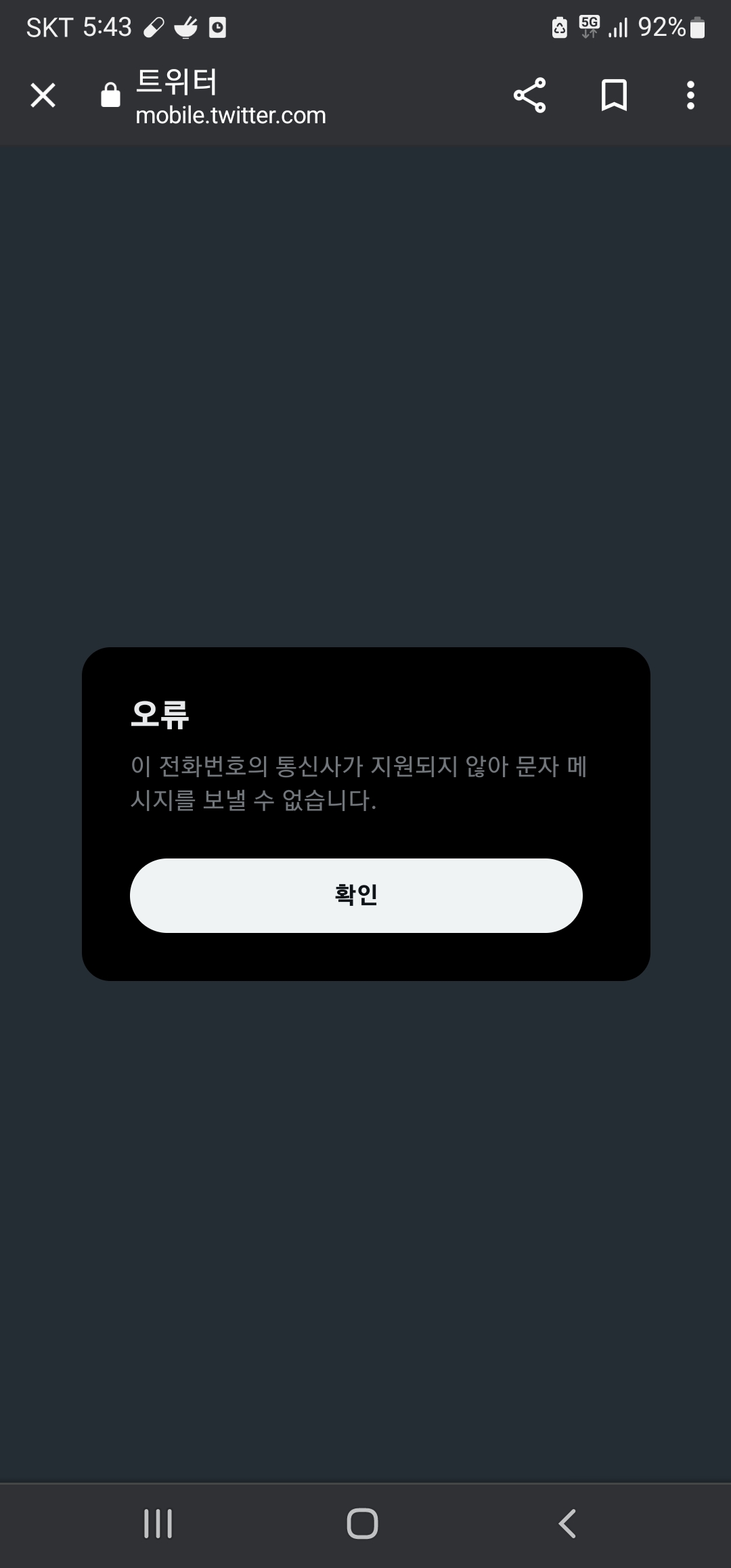Screen dimensions: 731x1568
Task: Bookmark this Twitter page
Action: pos(614,95)
